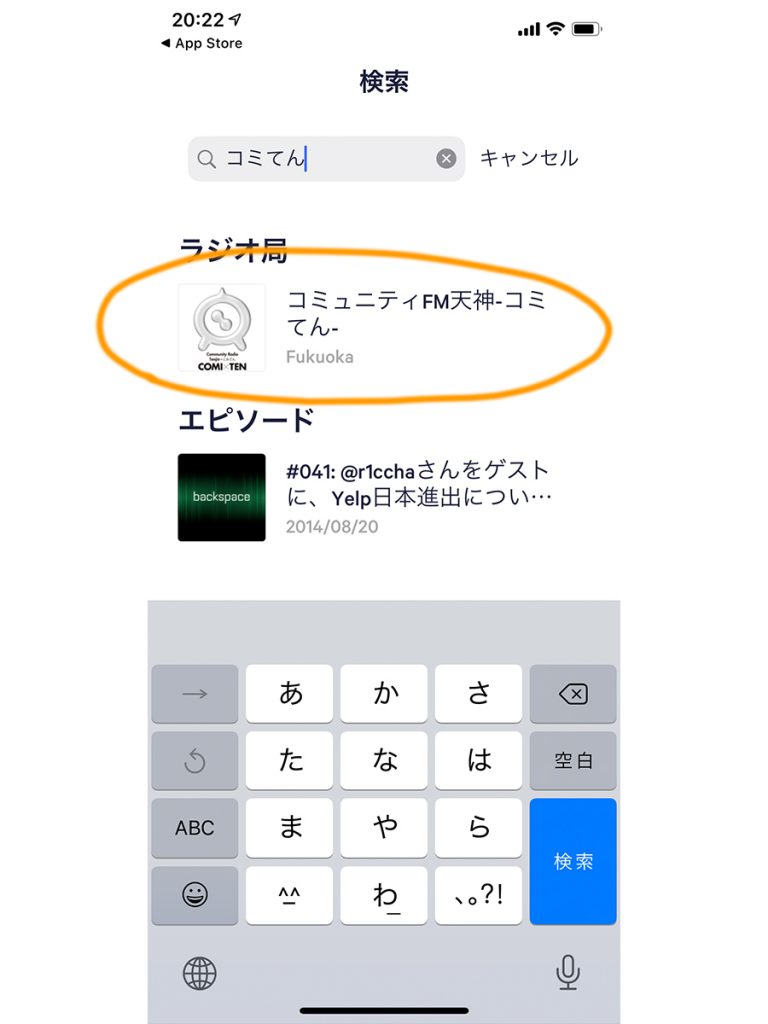The height and width of the screenshot is (1024, 768).
Task: Hit the blue 検索 key on the keyboard
Action: 573,861
